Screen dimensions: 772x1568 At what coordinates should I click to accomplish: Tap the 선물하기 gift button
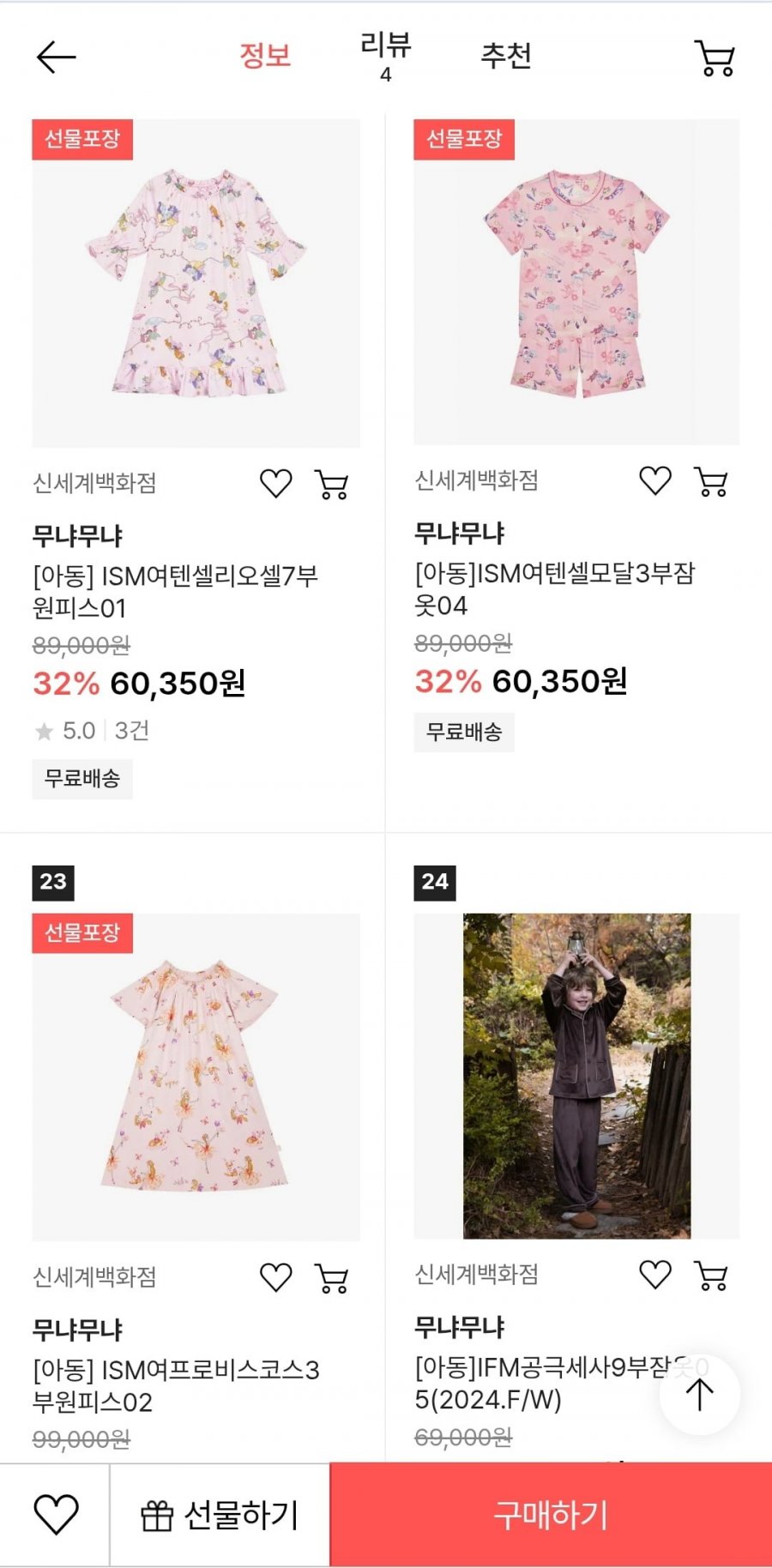point(220,1516)
